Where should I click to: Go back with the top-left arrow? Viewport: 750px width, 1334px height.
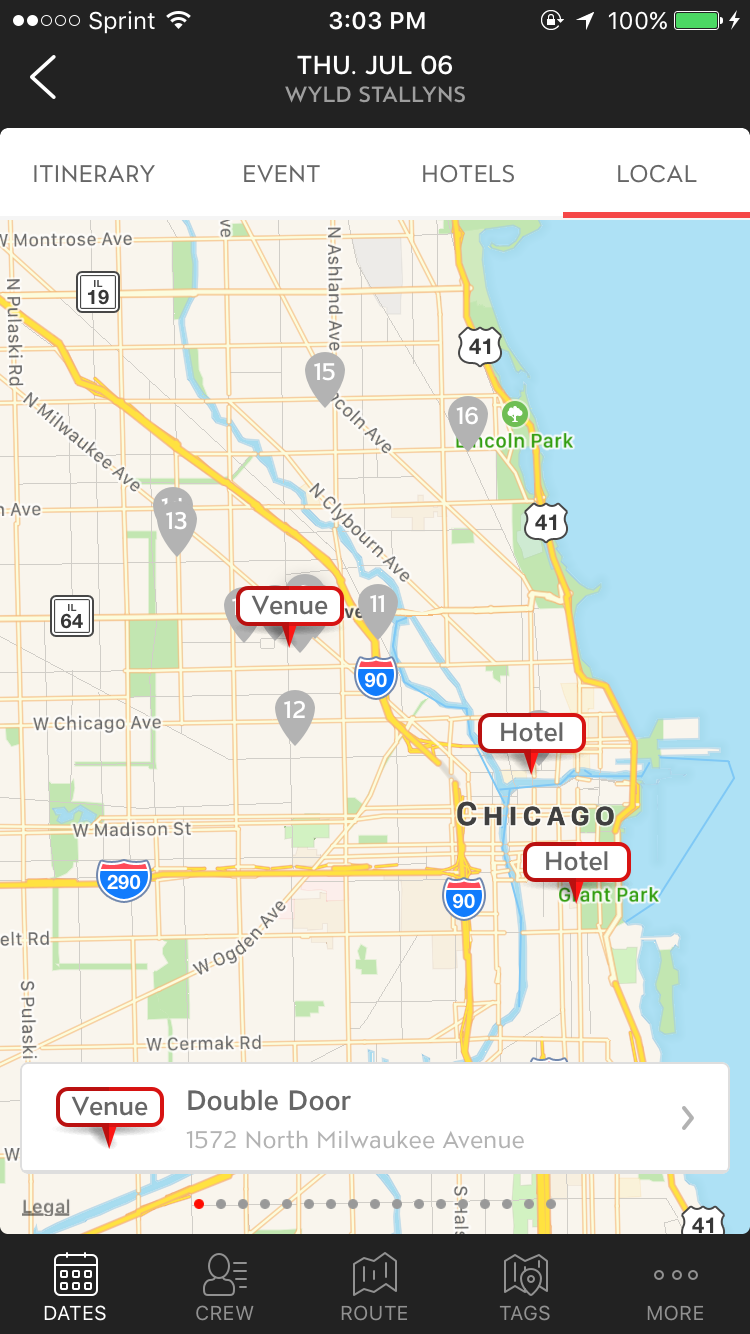[x=43, y=78]
